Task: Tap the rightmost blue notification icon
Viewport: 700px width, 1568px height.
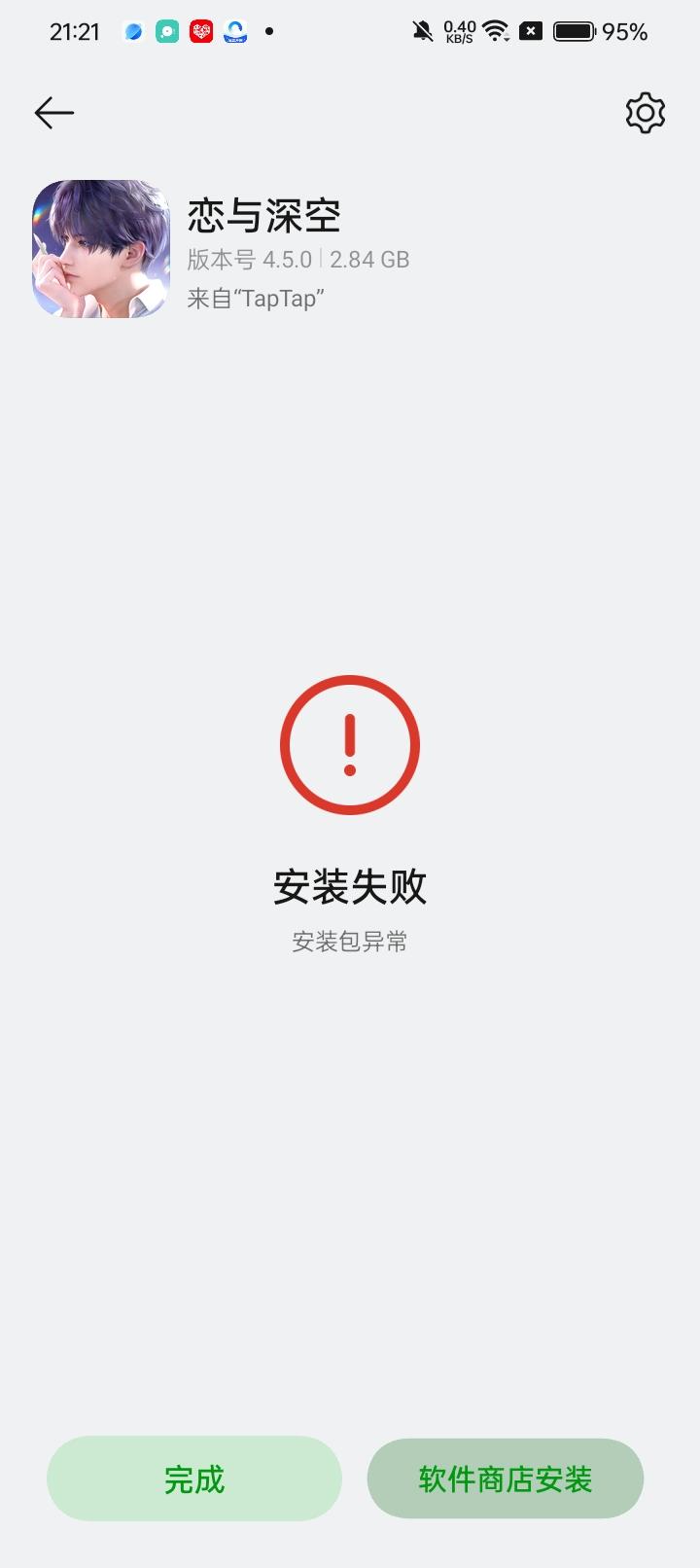Action: (236, 31)
